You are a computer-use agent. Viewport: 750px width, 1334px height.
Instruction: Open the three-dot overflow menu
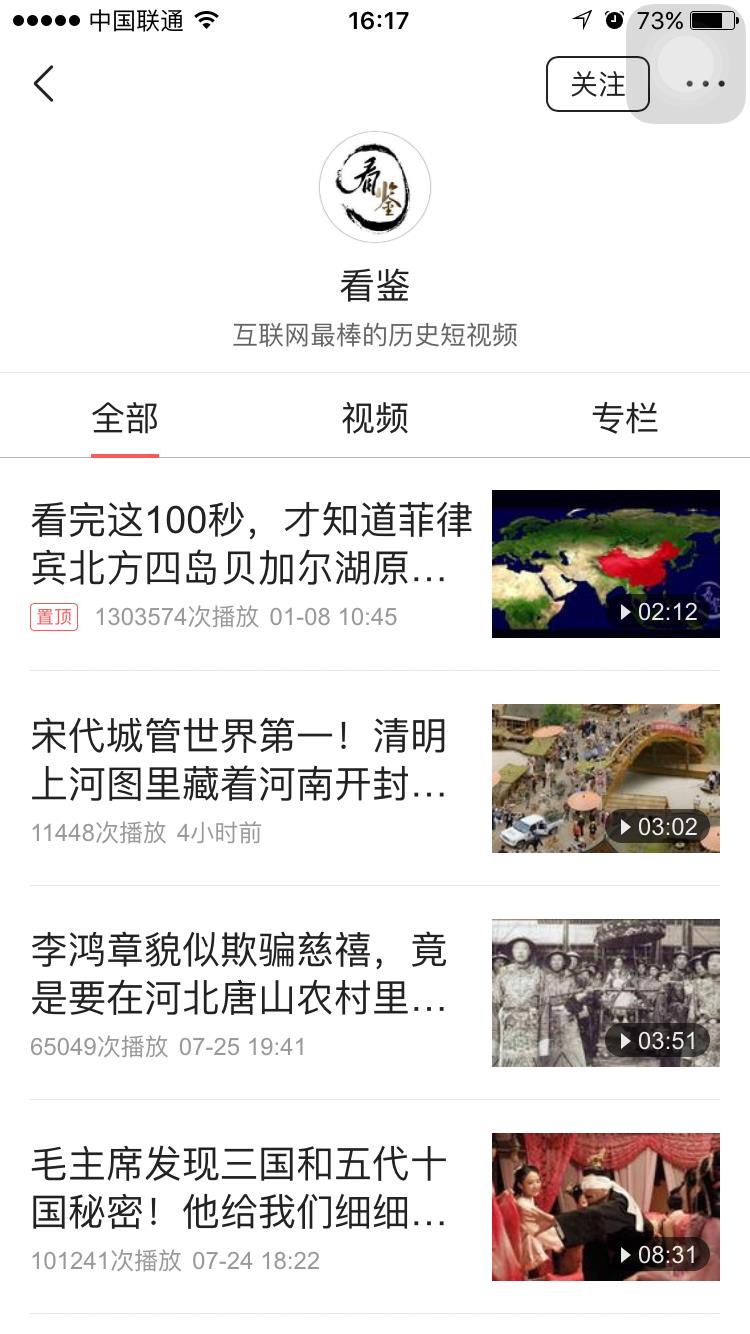click(x=706, y=84)
